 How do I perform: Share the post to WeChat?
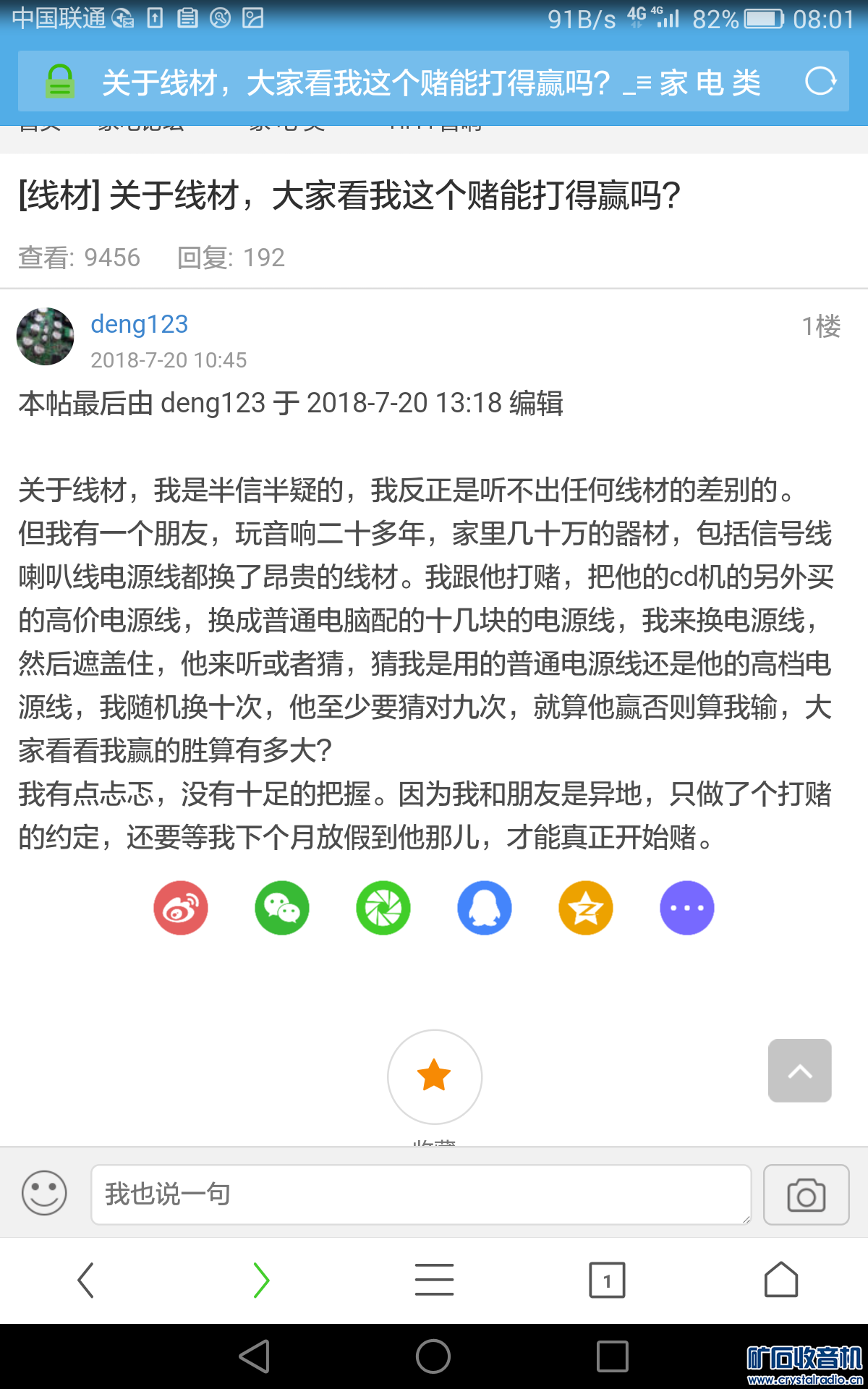click(x=282, y=908)
